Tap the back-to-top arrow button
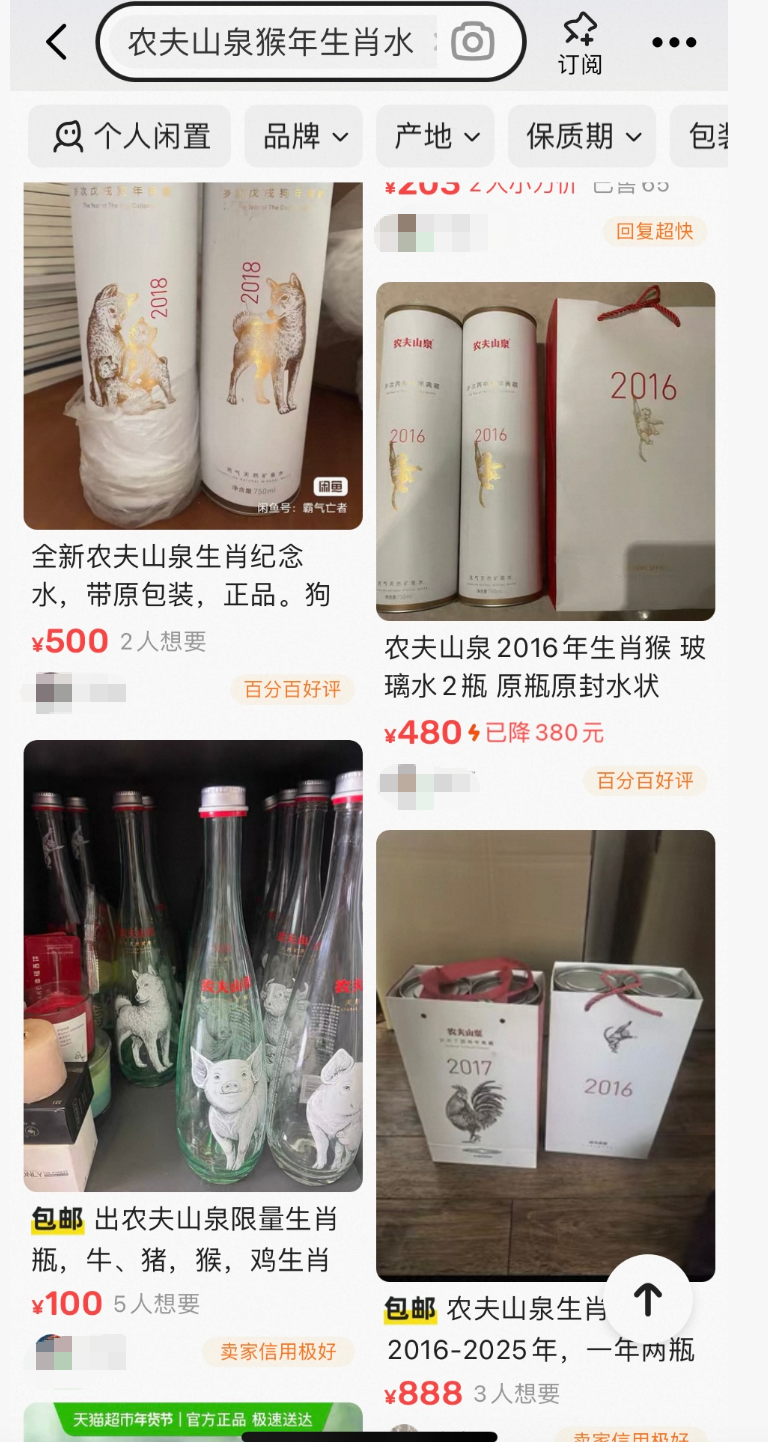The width and height of the screenshot is (768, 1442). click(x=647, y=1297)
